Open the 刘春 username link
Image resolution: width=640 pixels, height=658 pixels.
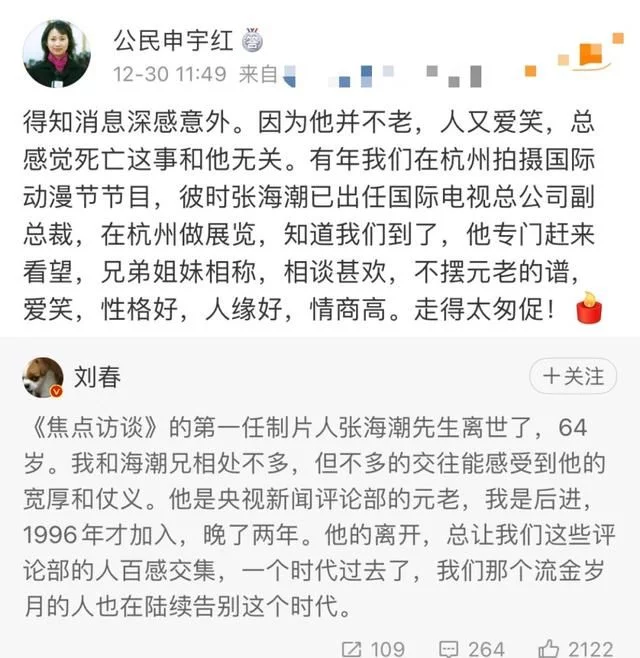[96, 377]
